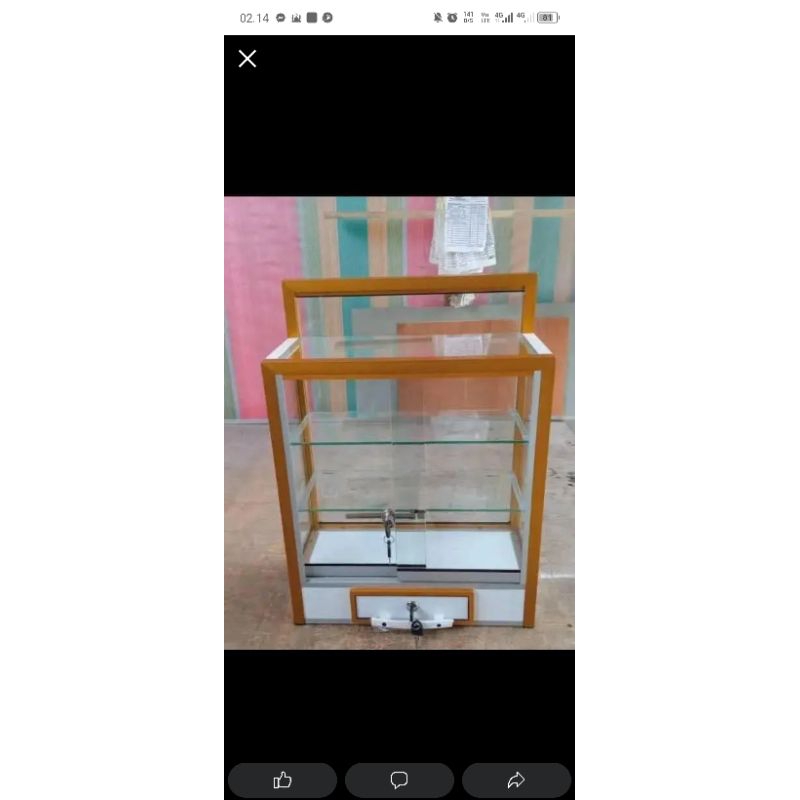This screenshot has width=800, height=800.
Task: Close the photo viewer
Action: pos(248,59)
